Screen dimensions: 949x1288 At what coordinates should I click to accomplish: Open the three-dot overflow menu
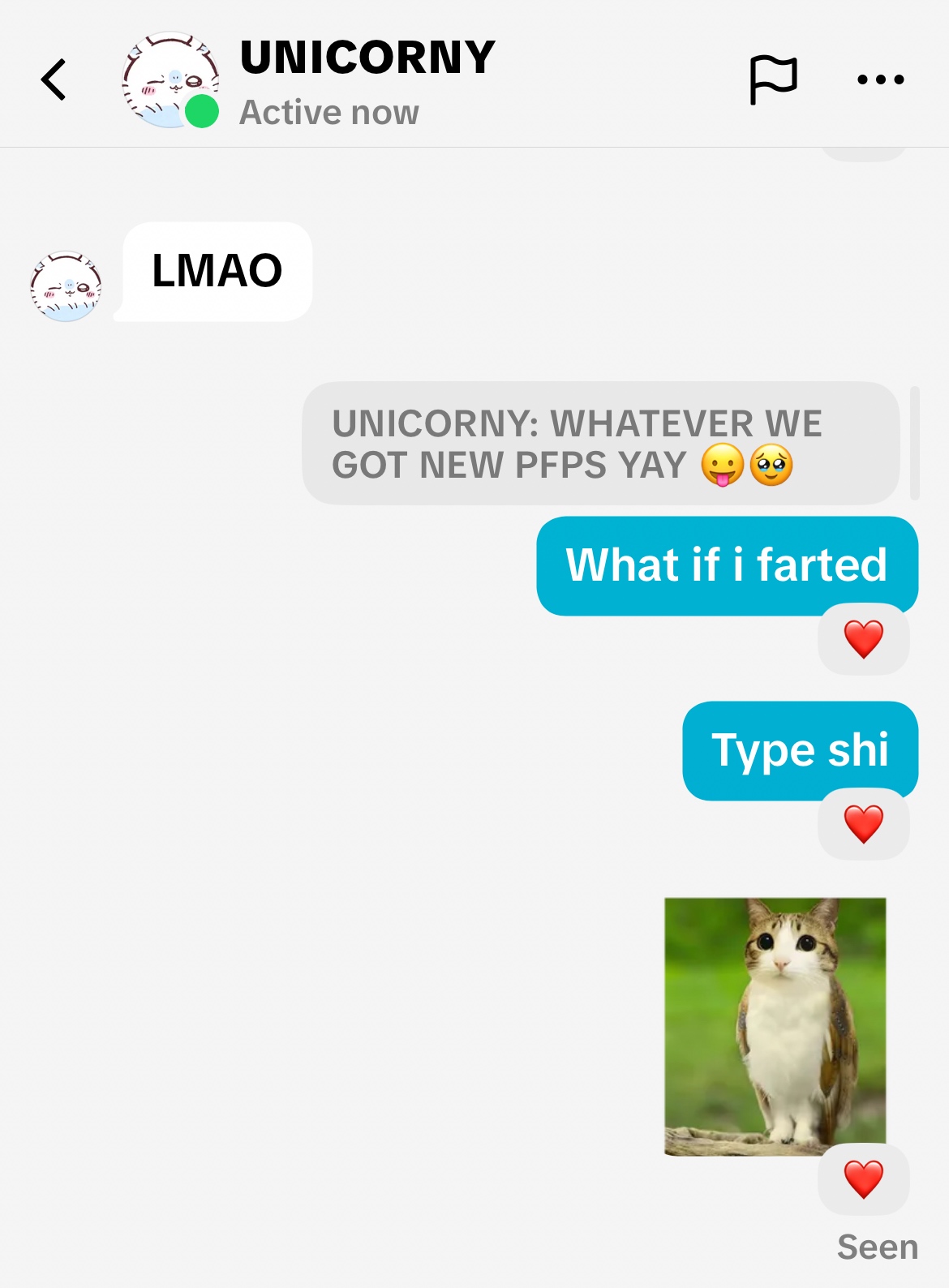880,79
